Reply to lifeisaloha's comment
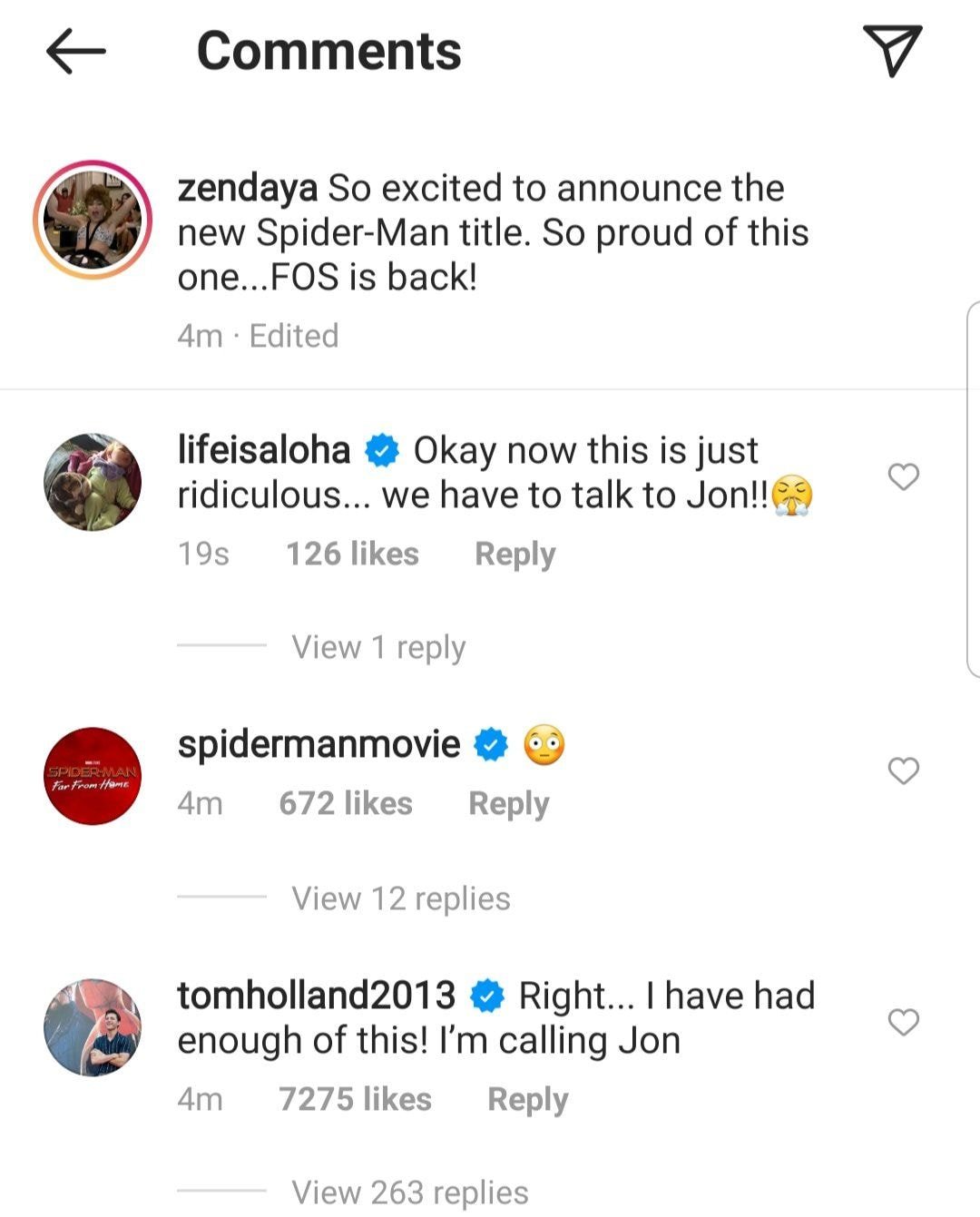 (514, 555)
